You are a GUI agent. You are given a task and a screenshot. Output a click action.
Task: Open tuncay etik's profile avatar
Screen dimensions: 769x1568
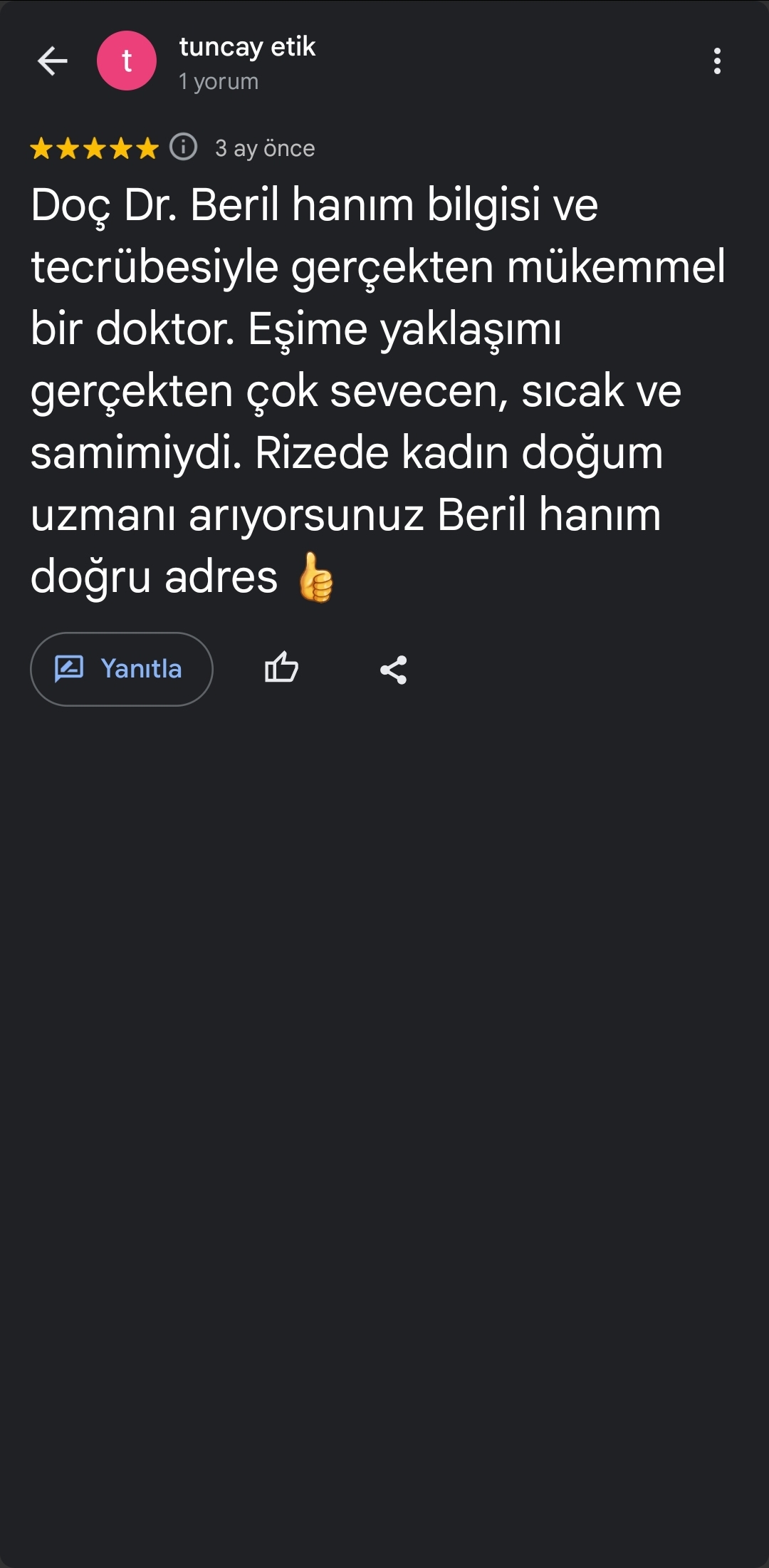click(127, 61)
